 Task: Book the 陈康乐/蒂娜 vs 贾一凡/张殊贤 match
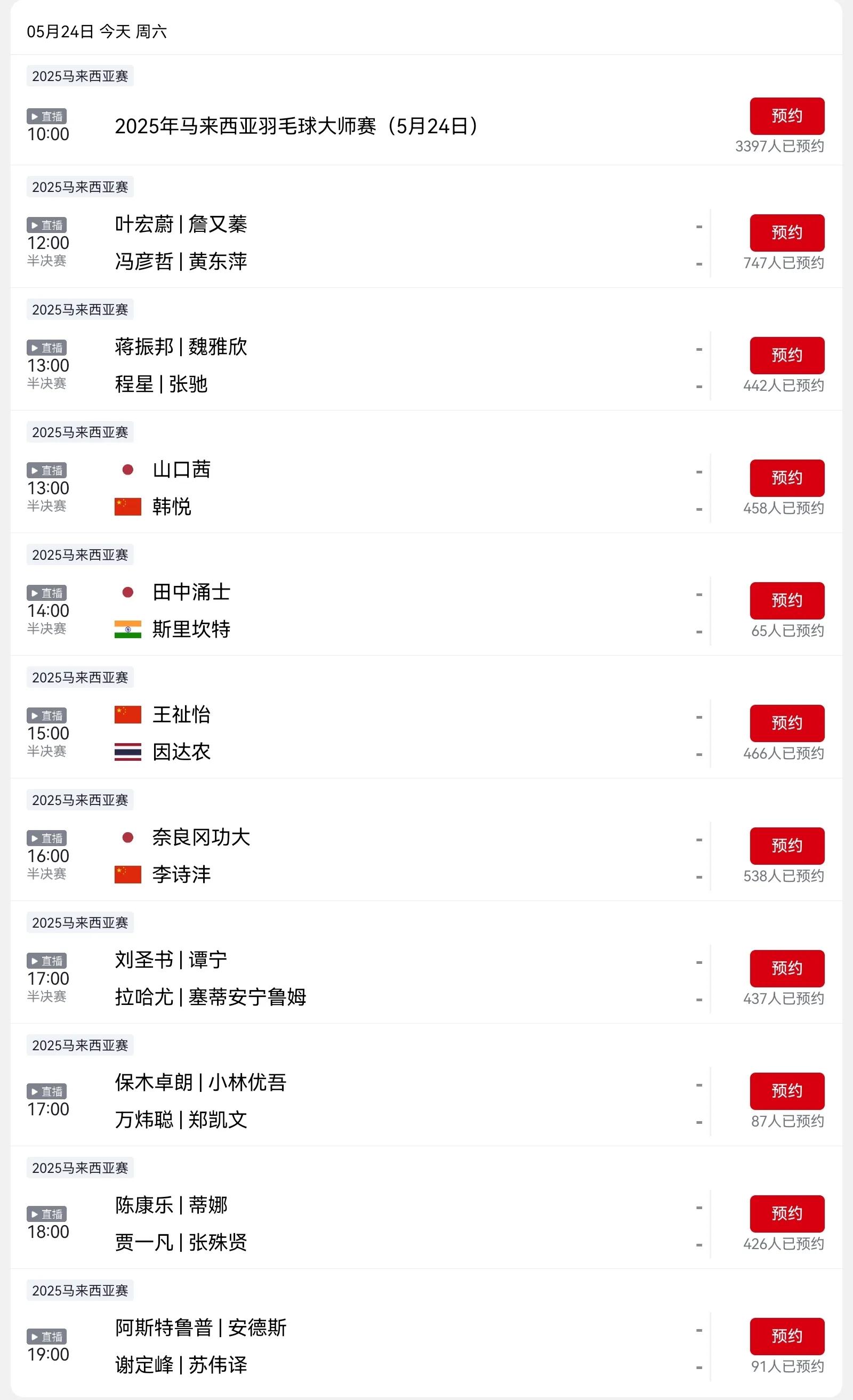pyautogui.click(x=786, y=1213)
